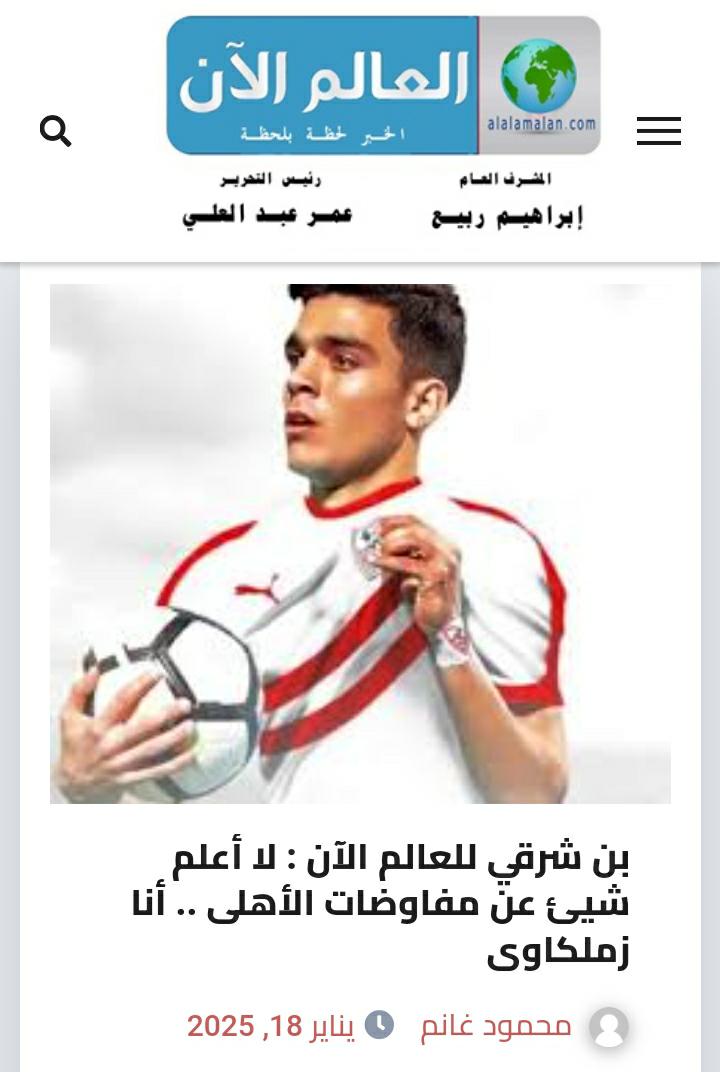The image size is (720, 1072).
Task: Open the search icon
Action: (x=55, y=131)
